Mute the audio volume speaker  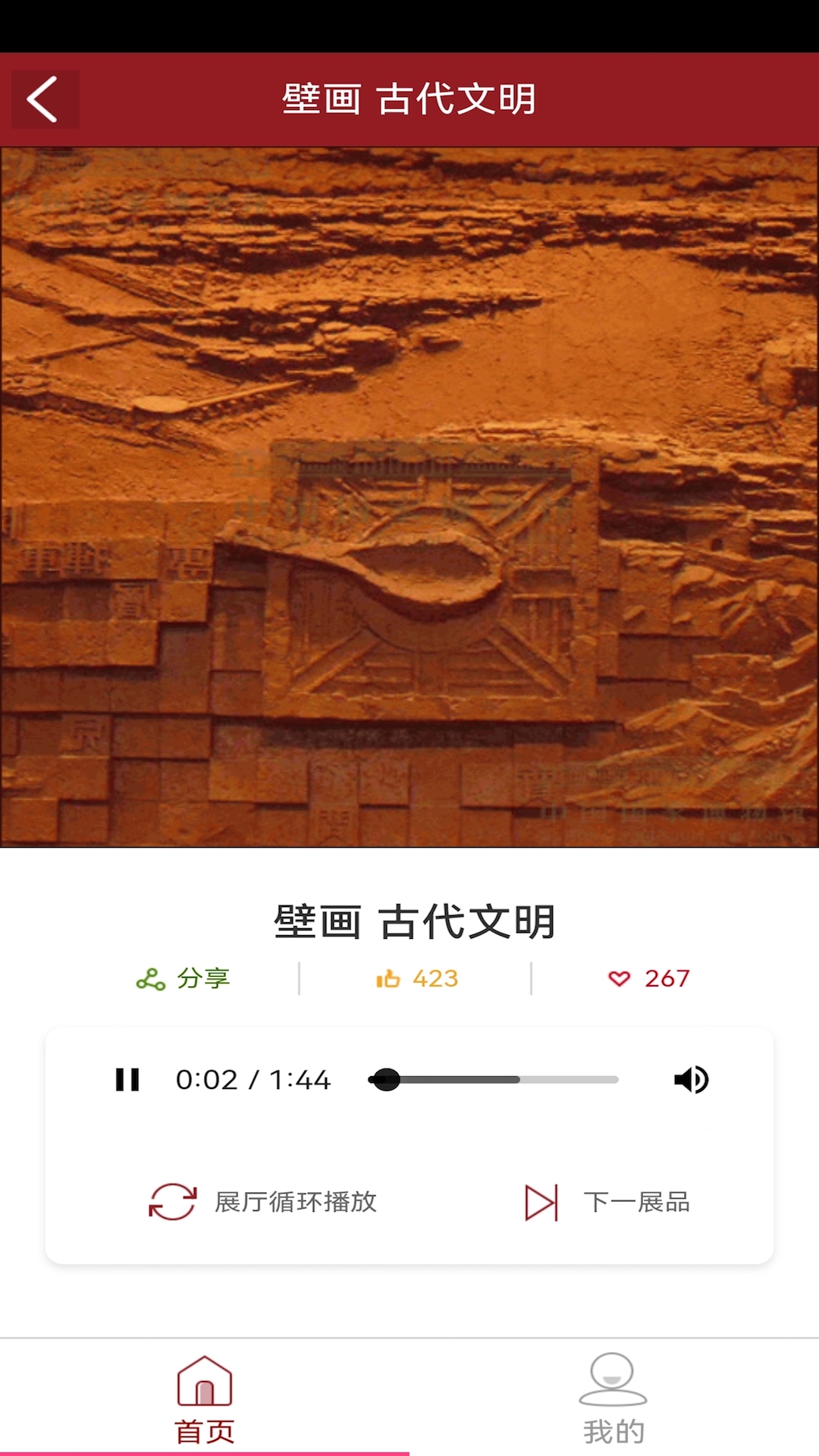tap(691, 1079)
